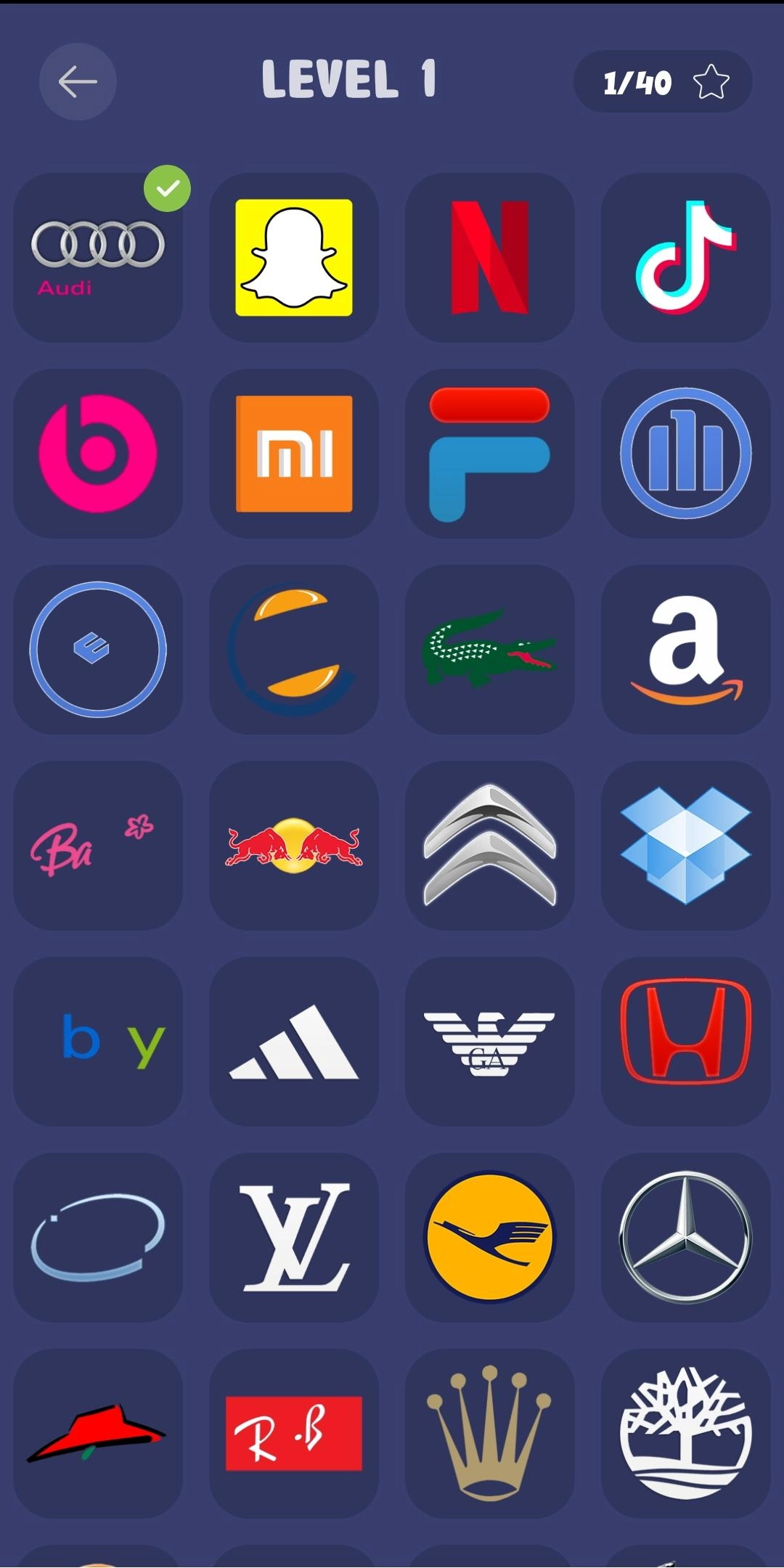Viewport: 784px width, 1568px height.
Task: Tap the pink Beats logo tile
Action: [98, 454]
